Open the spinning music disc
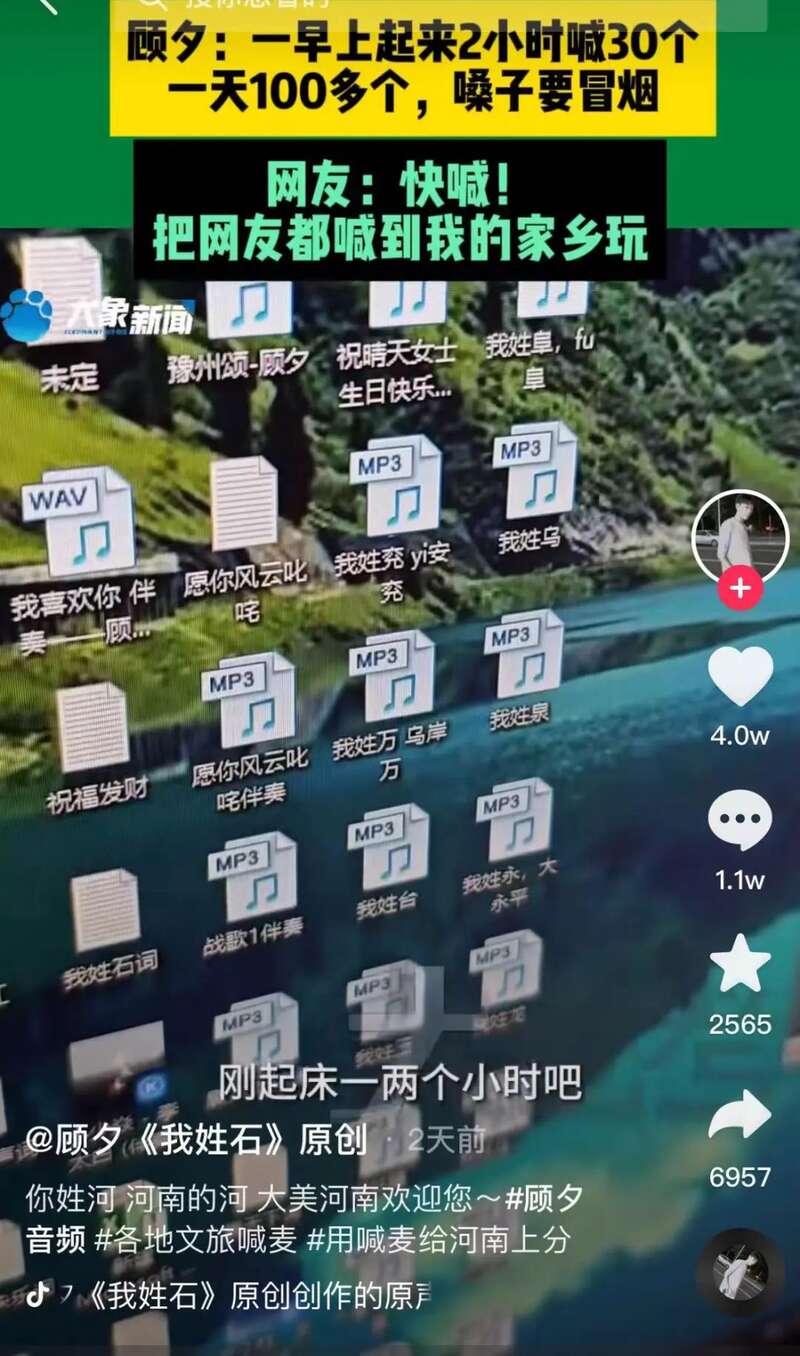Viewport: 800px width, 1356px height. tap(740, 1272)
